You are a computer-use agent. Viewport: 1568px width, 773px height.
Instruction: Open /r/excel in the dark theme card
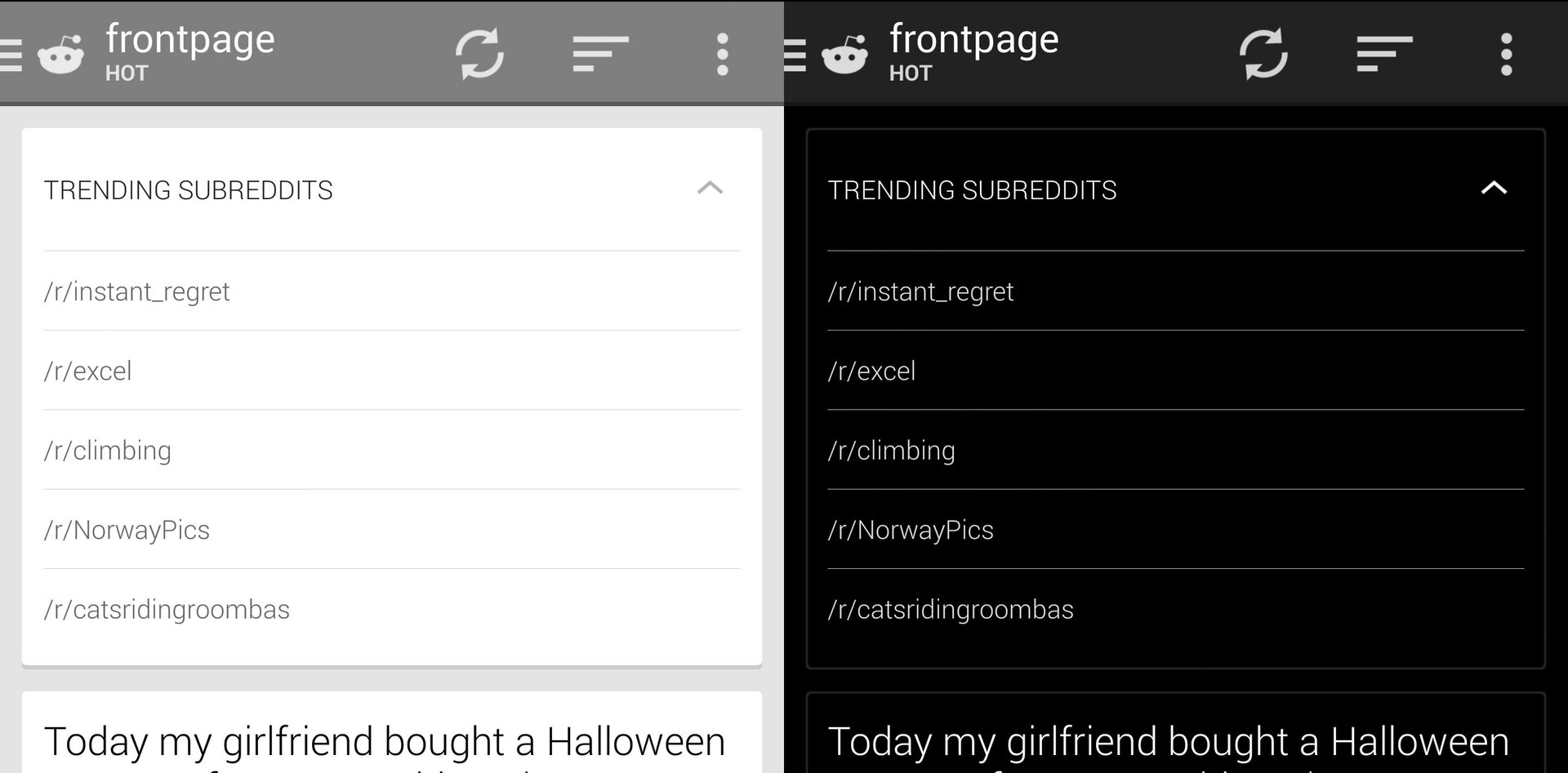(872, 371)
